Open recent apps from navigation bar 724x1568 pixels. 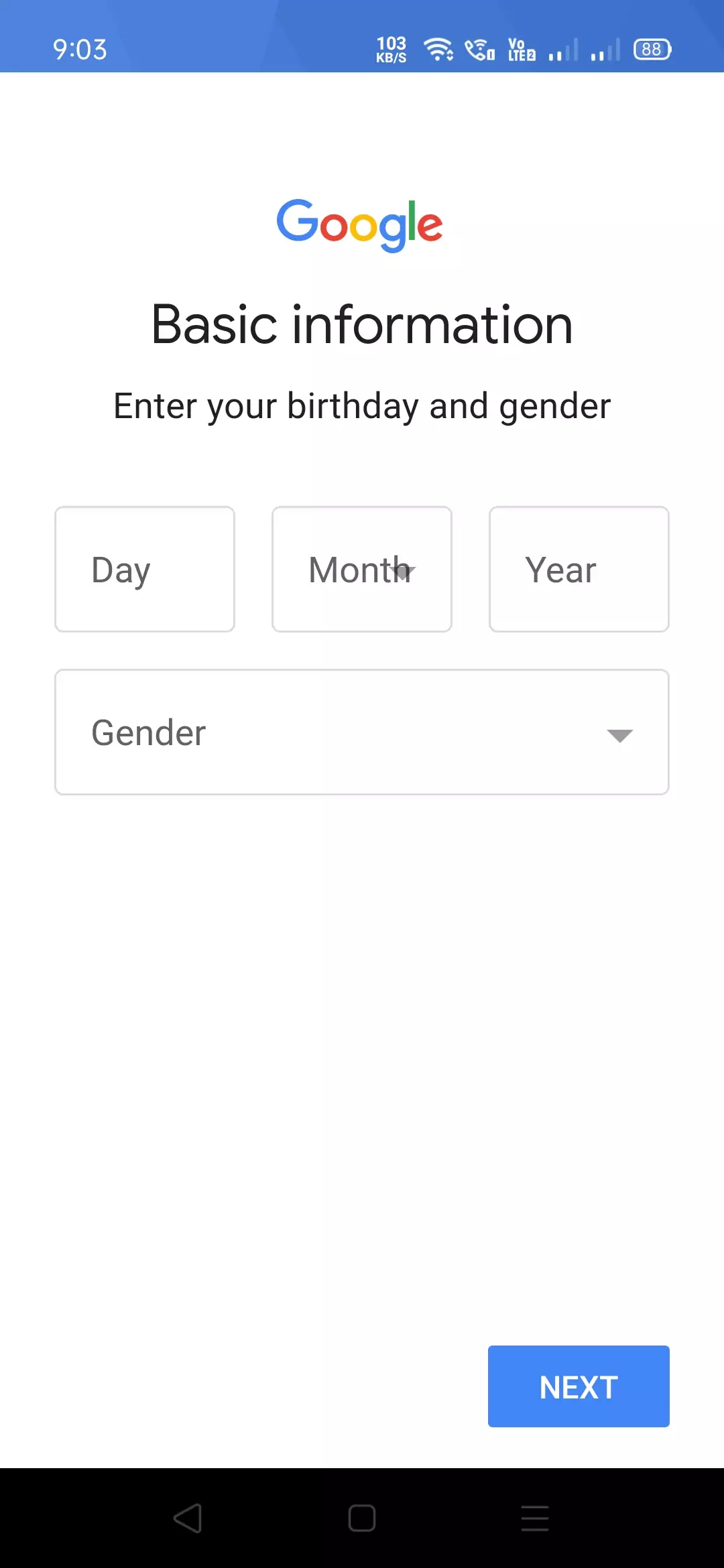click(535, 1518)
